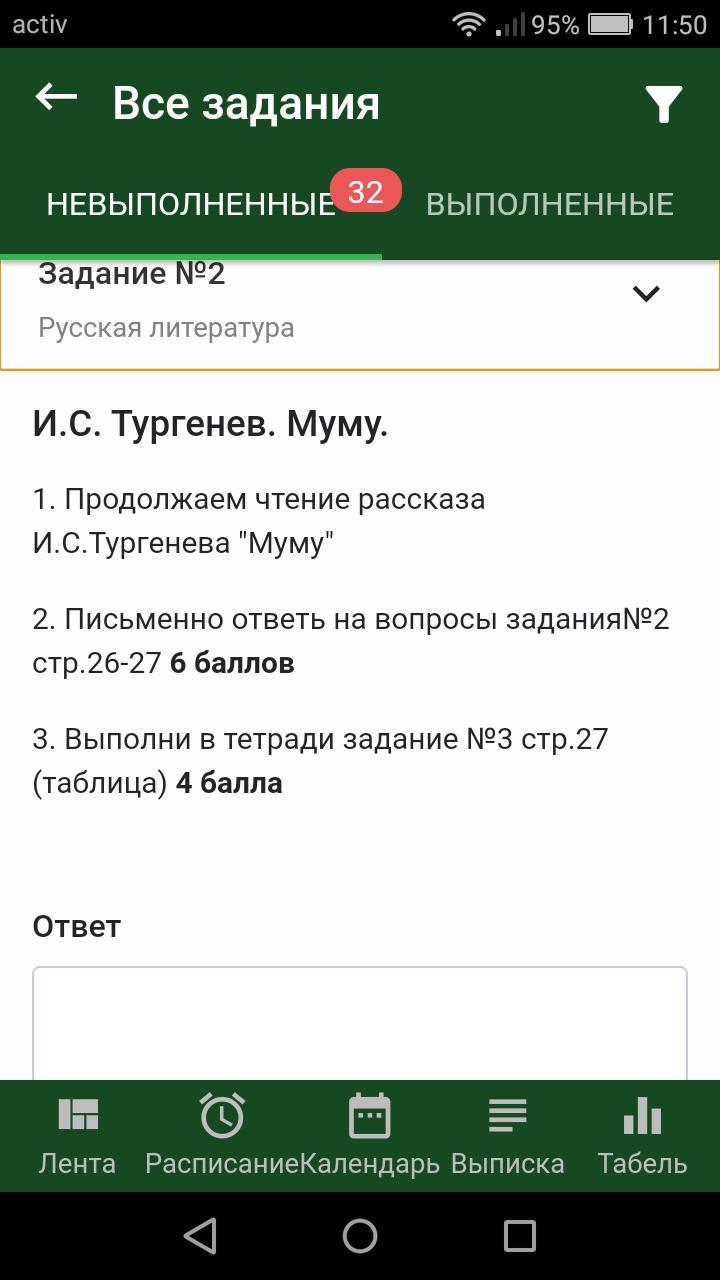The width and height of the screenshot is (720, 1280).
Task: Go to the Выписка tab
Action: coord(508,1136)
